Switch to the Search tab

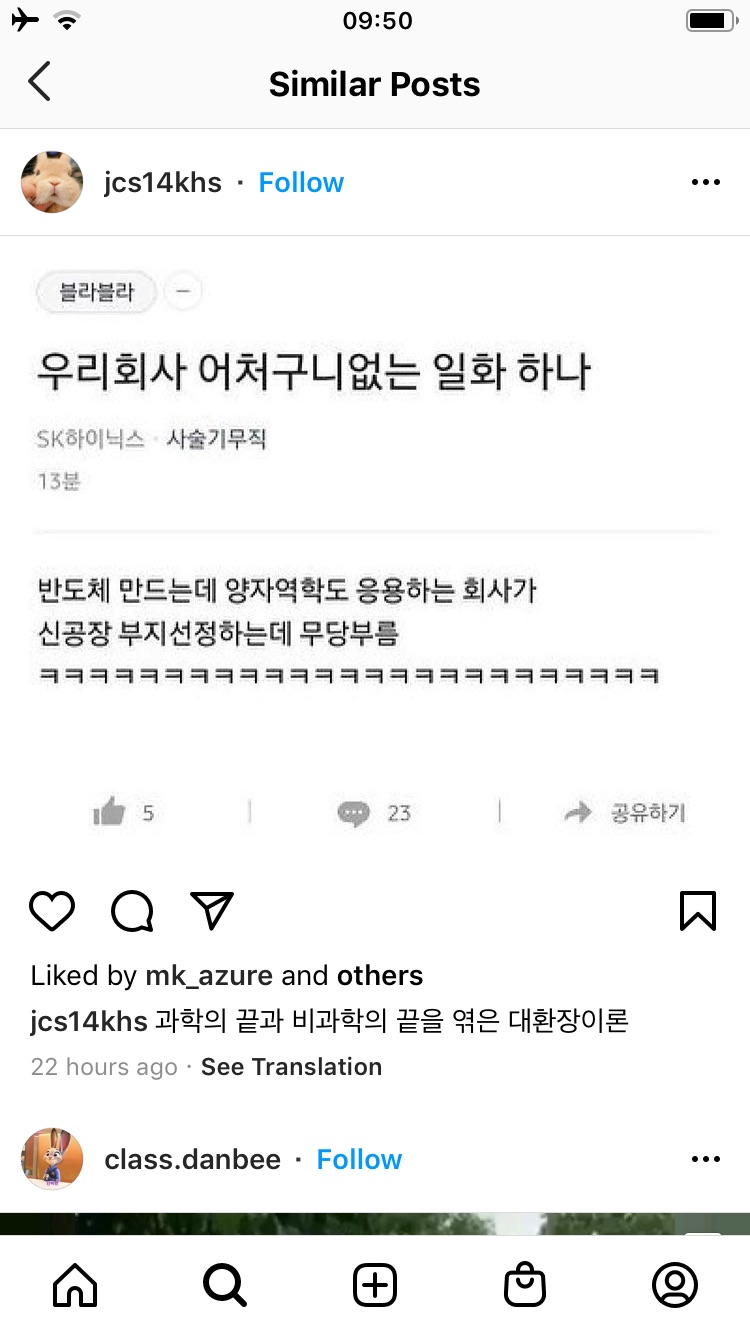(x=225, y=1285)
